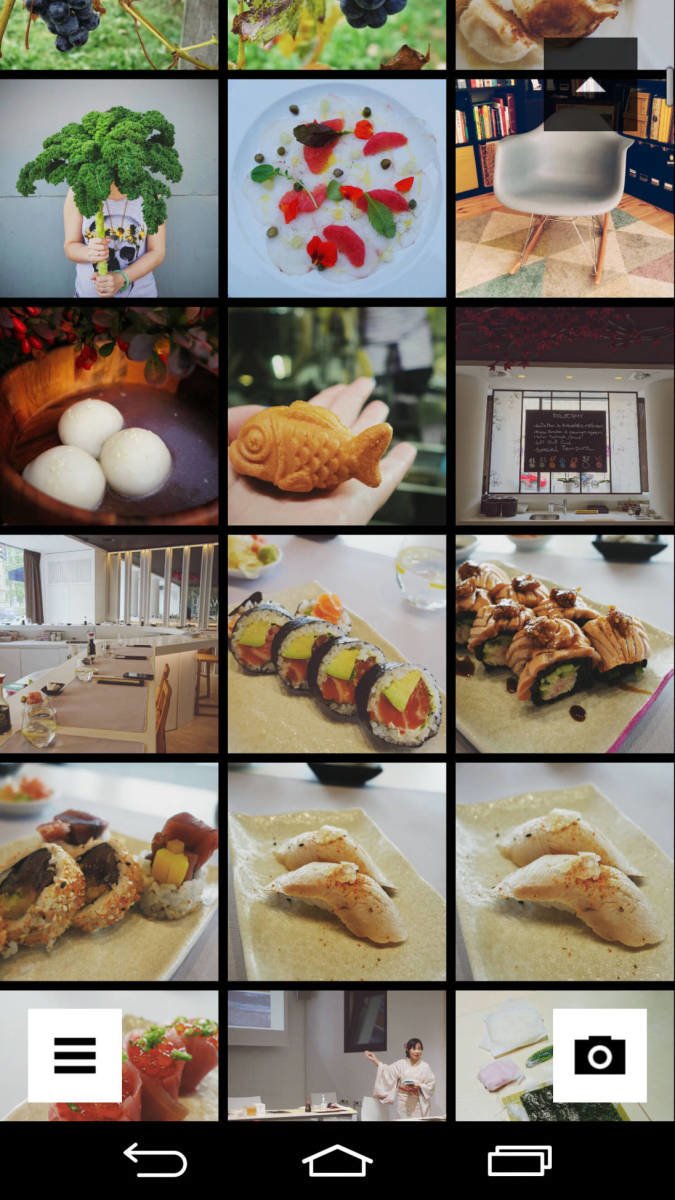Open the kale bouquet photo
The height and width of the screenshot is (1200, 675).
108,188
